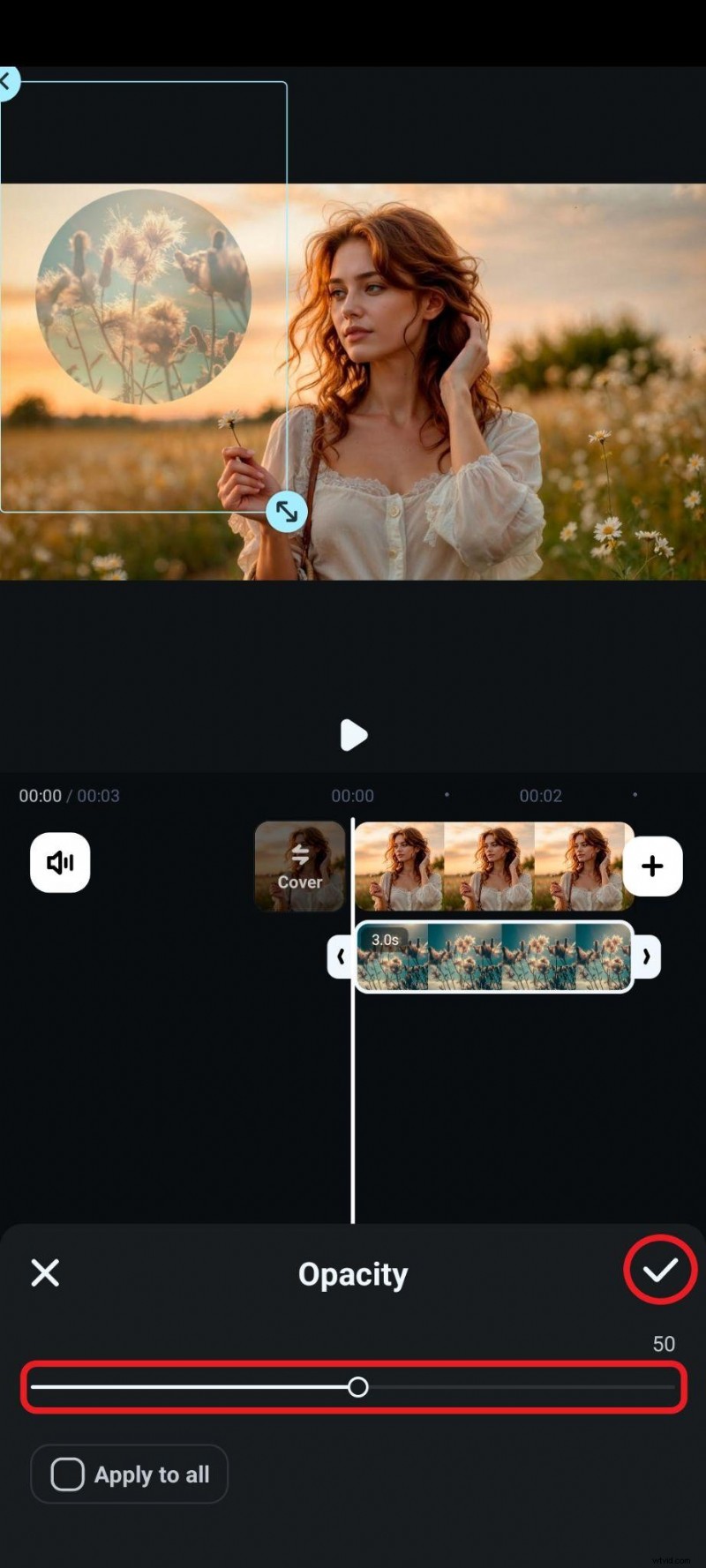This screenshot has height=1568, width=706.
Task: Tap the right trim handle of overlay
Action: tap(647, 957)
